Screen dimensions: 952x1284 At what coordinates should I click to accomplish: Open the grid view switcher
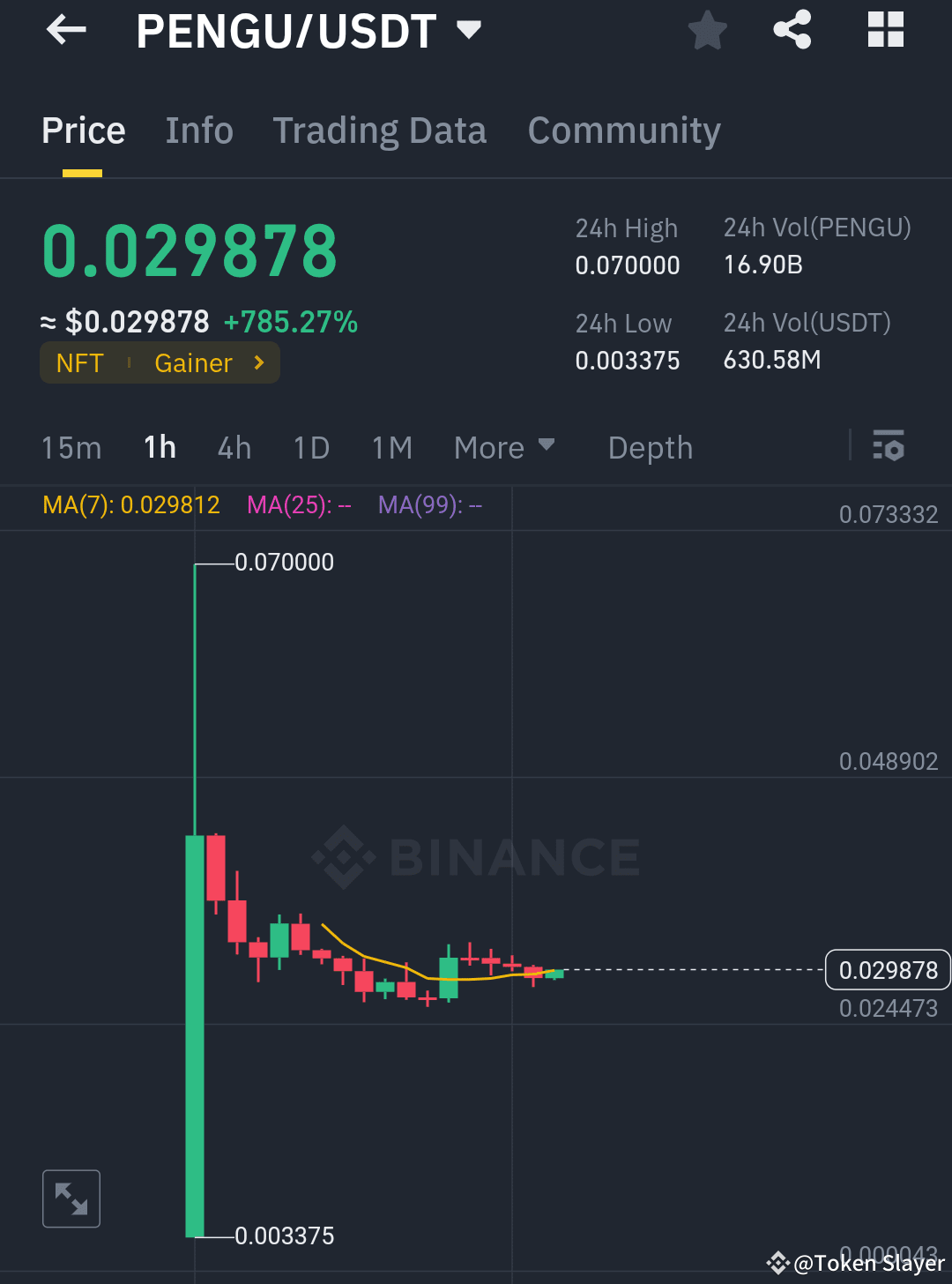(x=884, y=29)
